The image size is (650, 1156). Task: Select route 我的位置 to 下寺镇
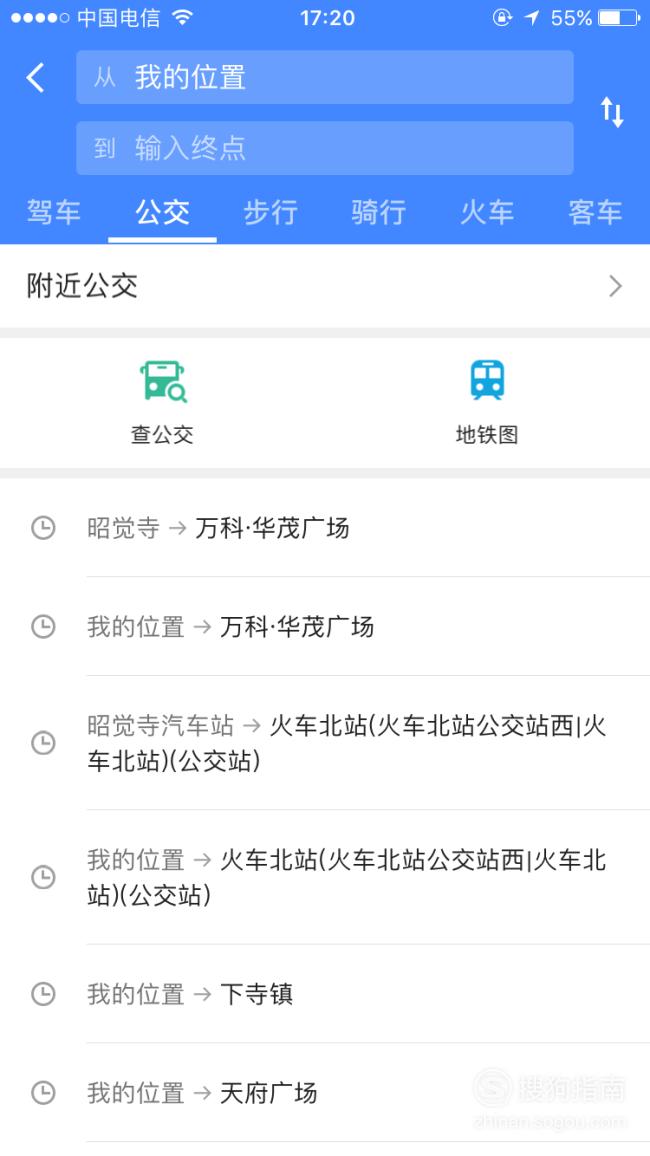coord(325,994)
